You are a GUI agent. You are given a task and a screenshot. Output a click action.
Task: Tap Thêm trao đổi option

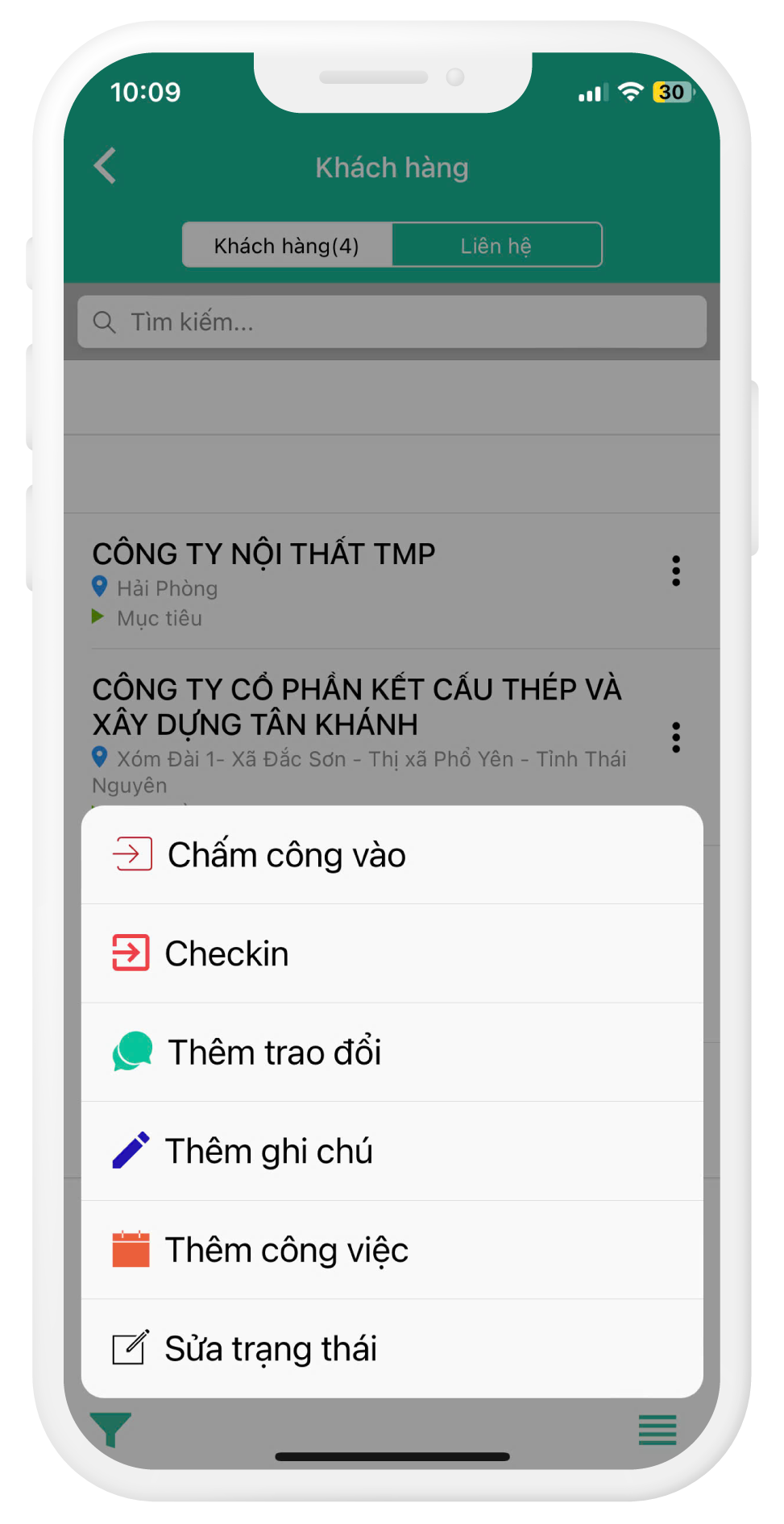[x=392, y=1053]
